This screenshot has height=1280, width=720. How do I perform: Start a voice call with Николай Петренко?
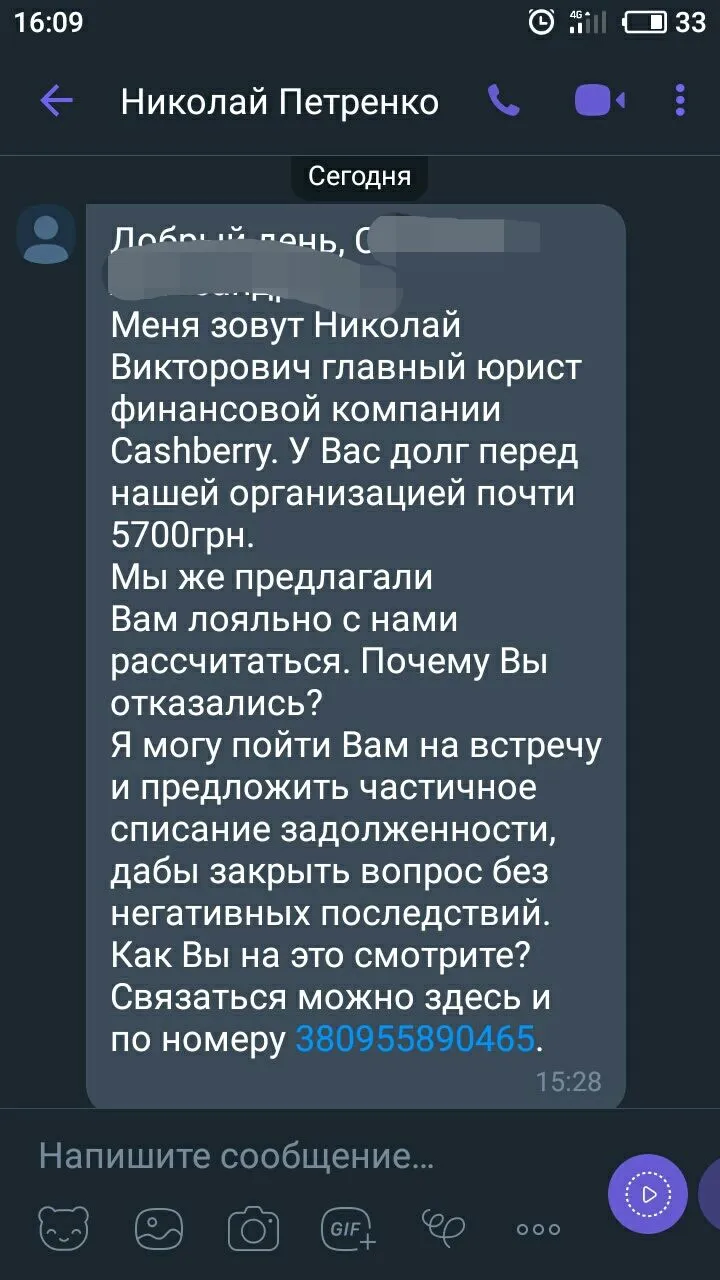(503, 101)
